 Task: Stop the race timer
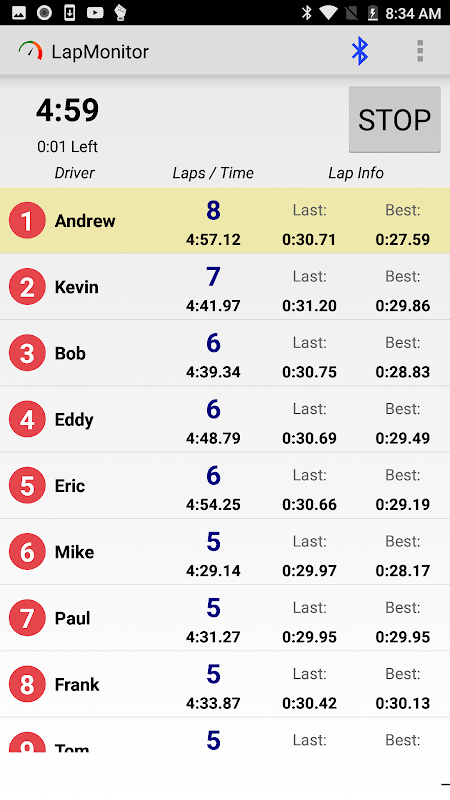coord(394,119)
